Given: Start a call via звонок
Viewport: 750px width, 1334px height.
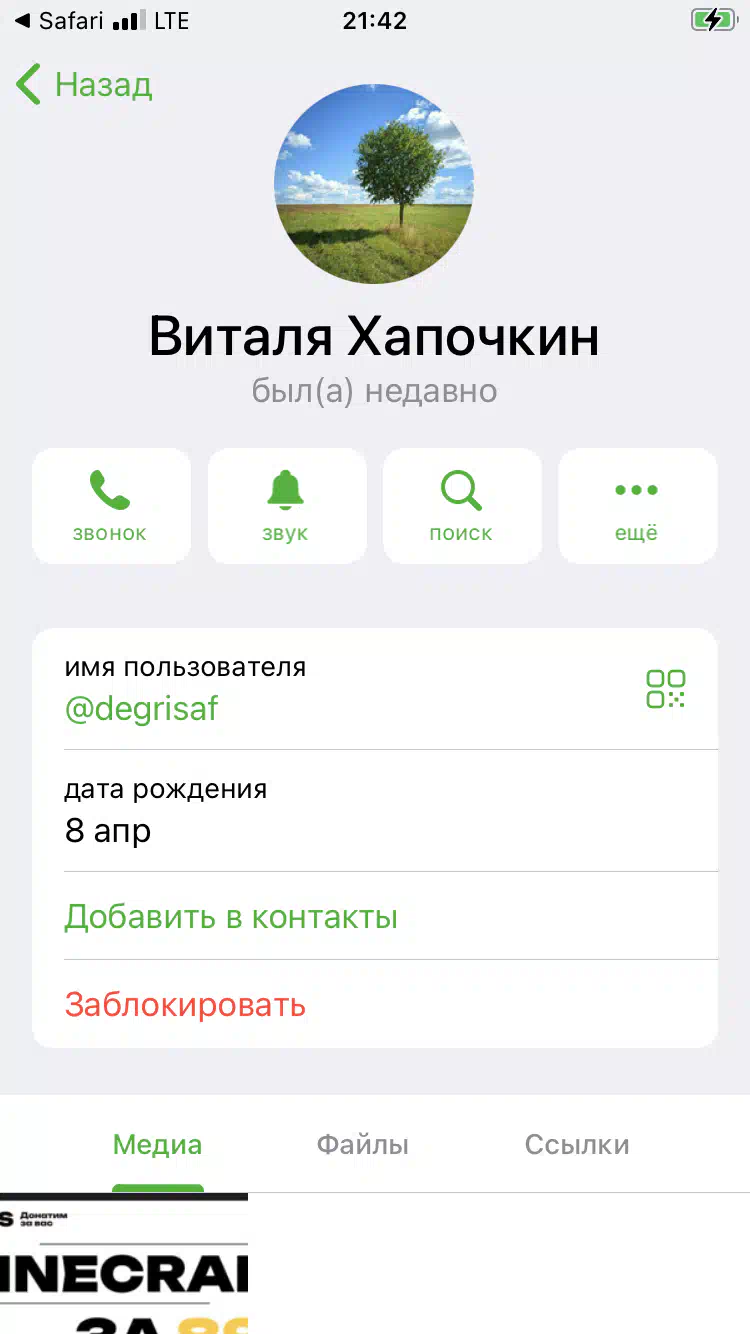Looking at the screenshot, I should point(111,506).
